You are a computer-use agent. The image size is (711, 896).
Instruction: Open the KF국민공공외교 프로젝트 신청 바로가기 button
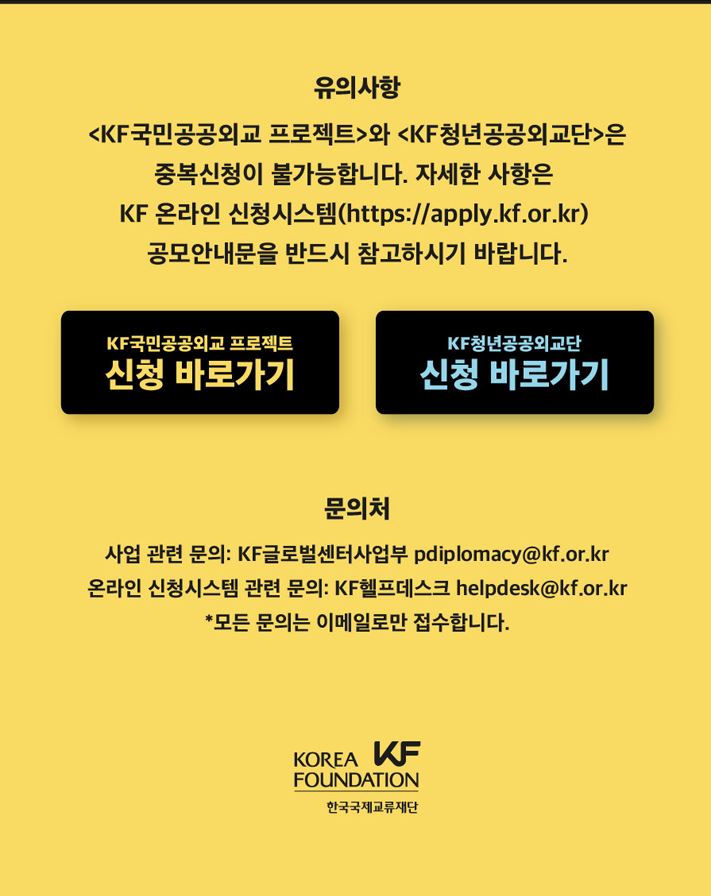point(200,362)
